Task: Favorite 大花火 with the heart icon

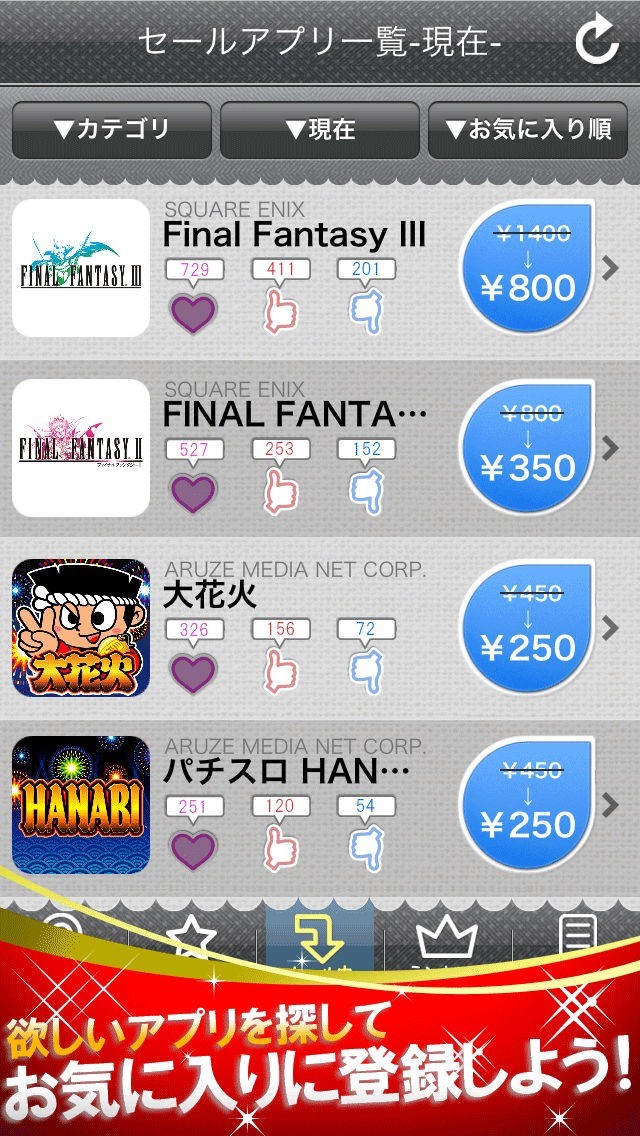Action: tap(194, 671)
